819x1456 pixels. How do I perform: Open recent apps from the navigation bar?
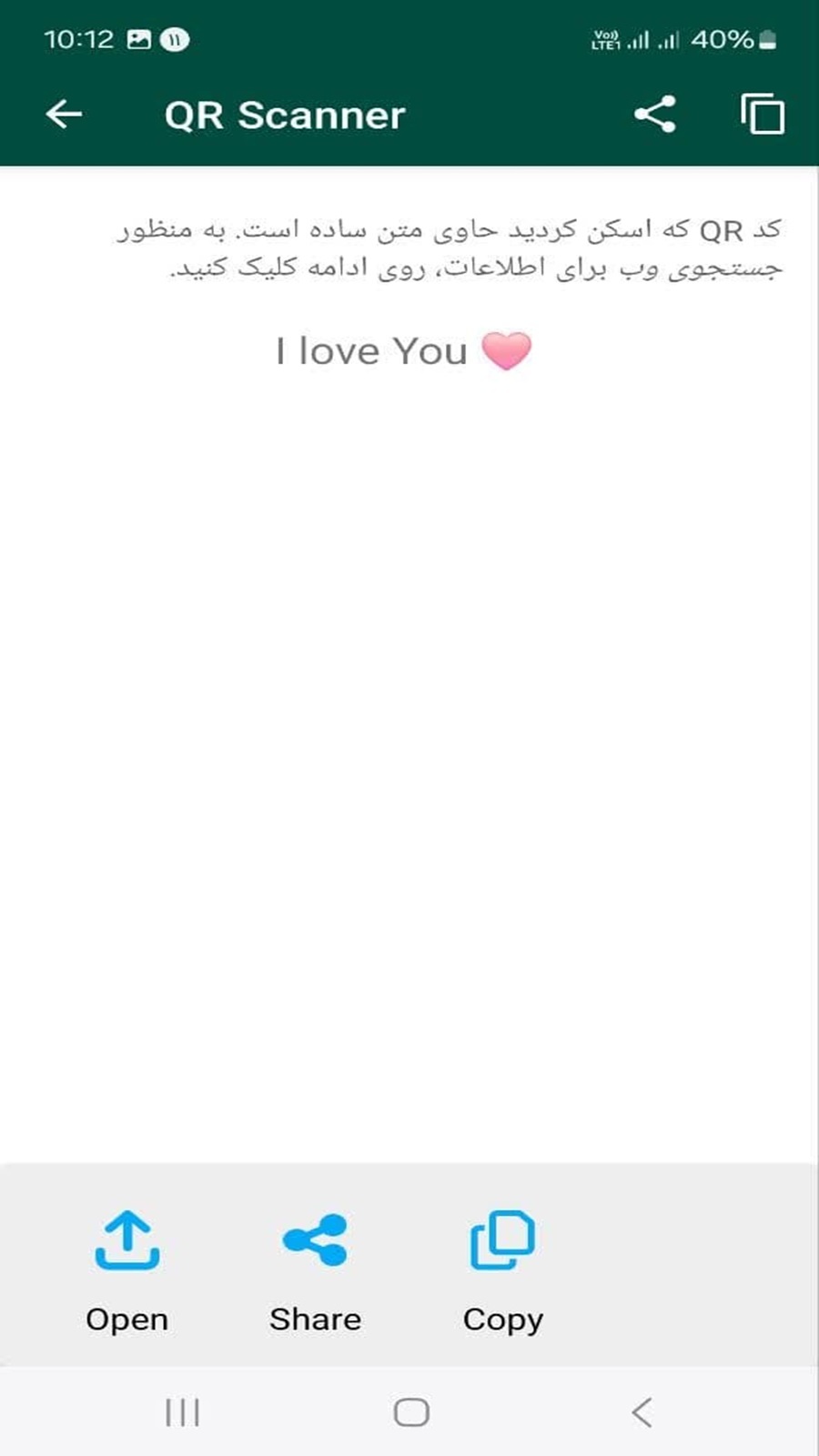tap(183, 1412)
